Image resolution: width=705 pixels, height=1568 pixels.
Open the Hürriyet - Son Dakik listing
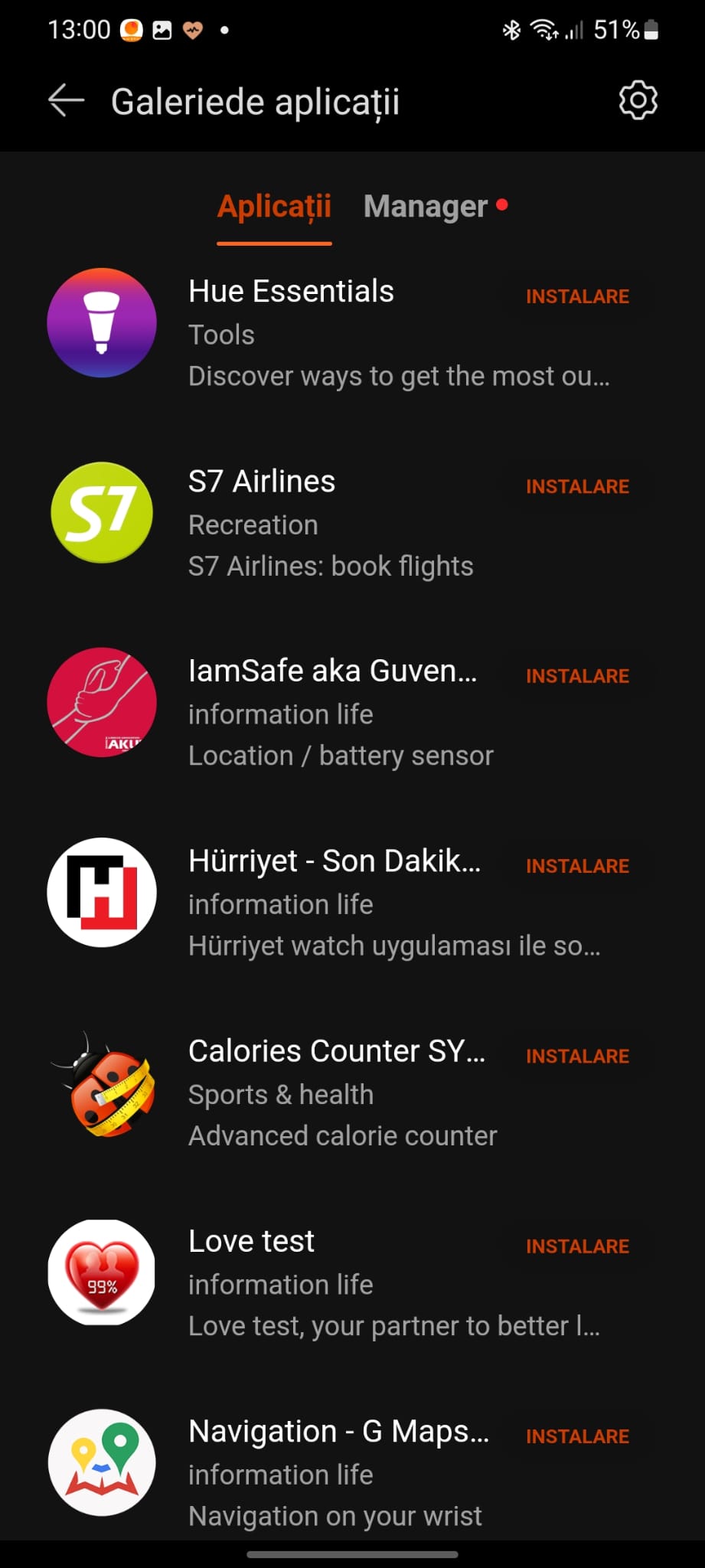point(335,861)
